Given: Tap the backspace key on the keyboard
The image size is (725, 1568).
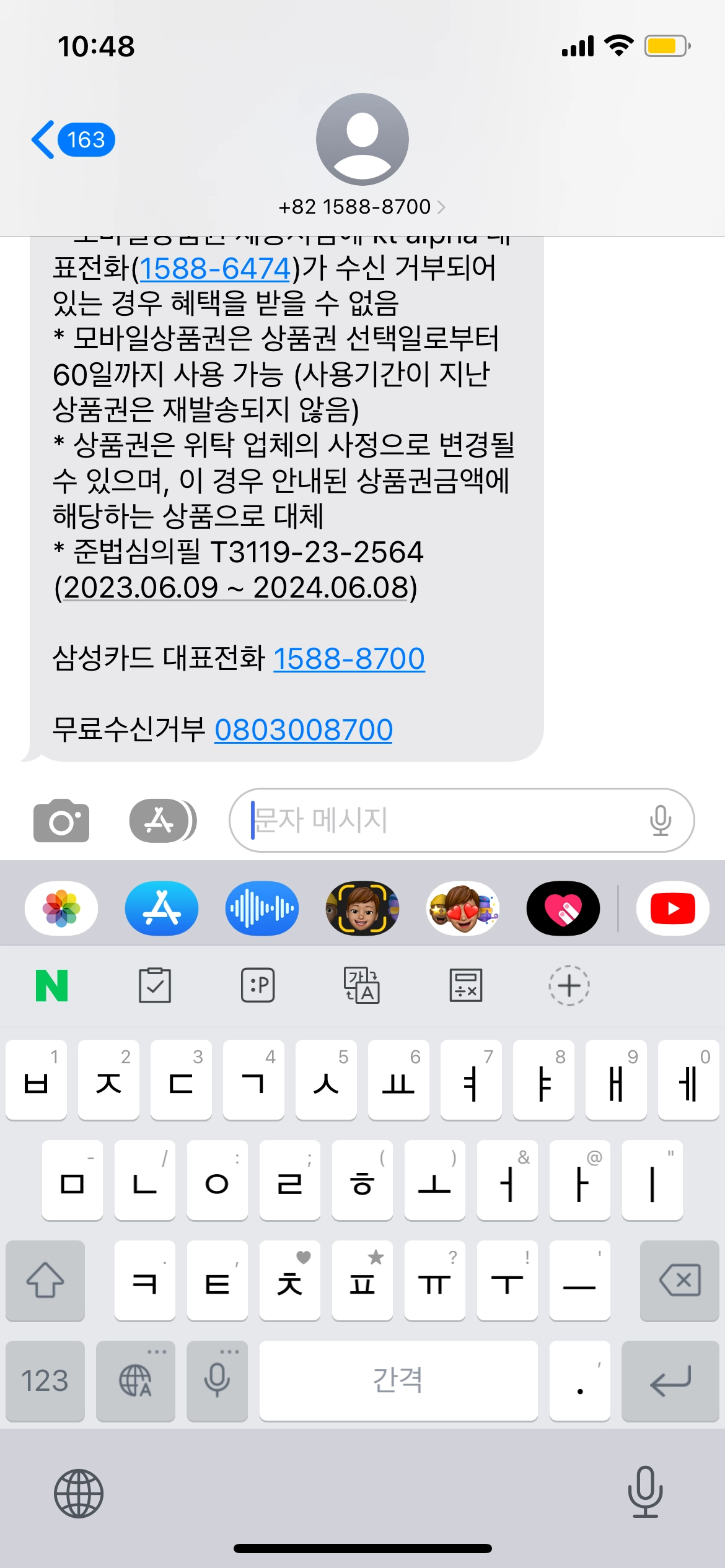Looking at the screenshot, I should coord(680,1280).
